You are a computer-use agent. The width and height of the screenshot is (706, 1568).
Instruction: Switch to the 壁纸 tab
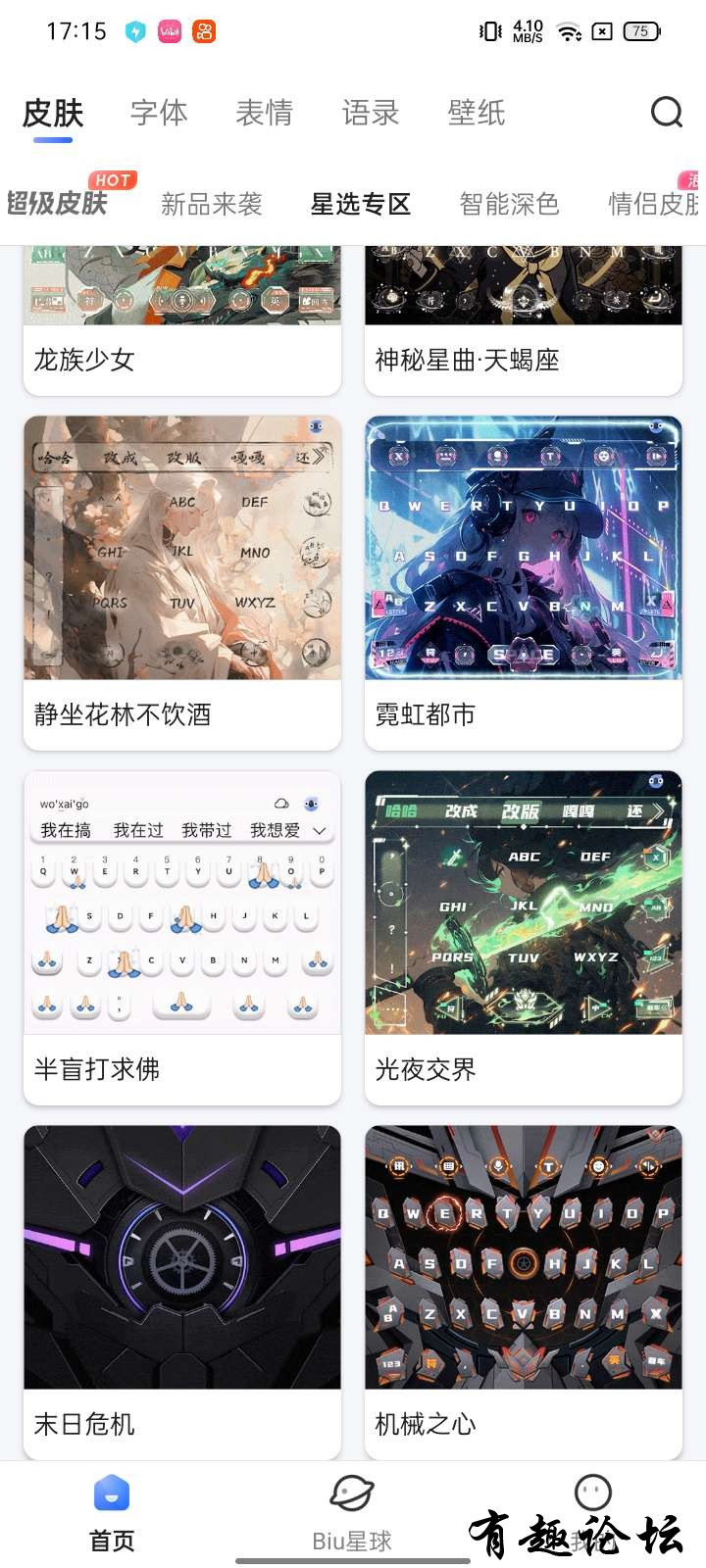tap(477, 113)
